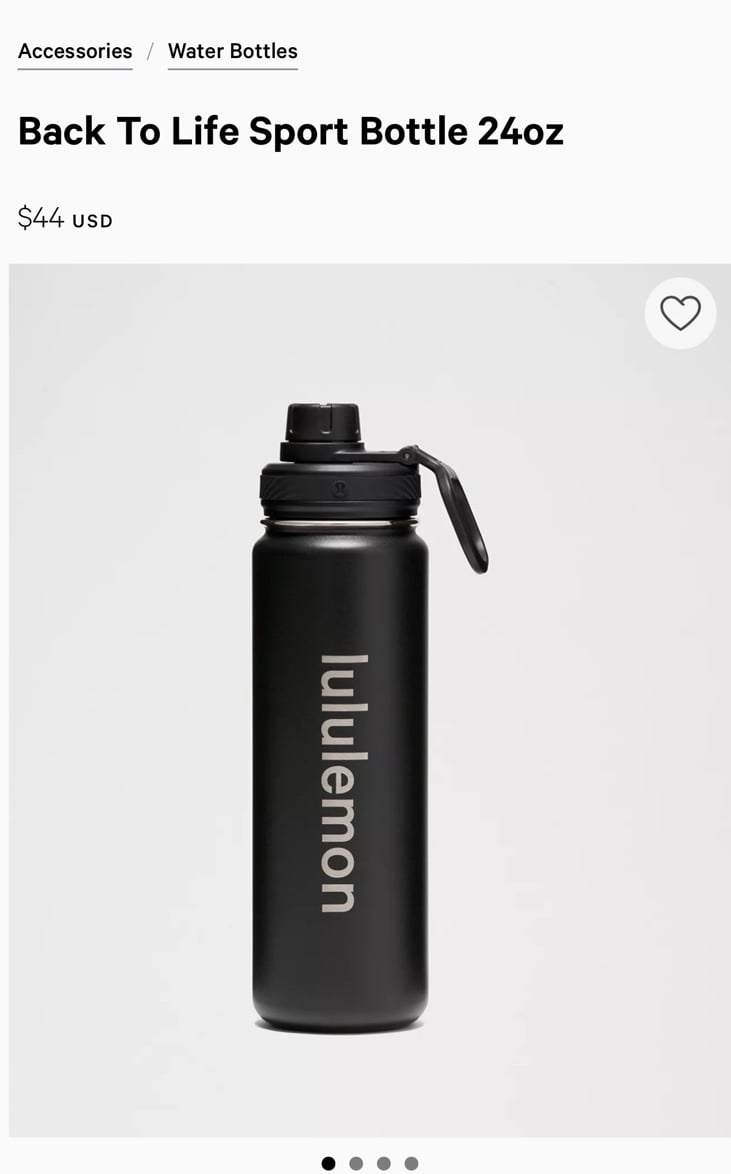
Task: Jump to the second image carousel dot
Action: 356,1163
